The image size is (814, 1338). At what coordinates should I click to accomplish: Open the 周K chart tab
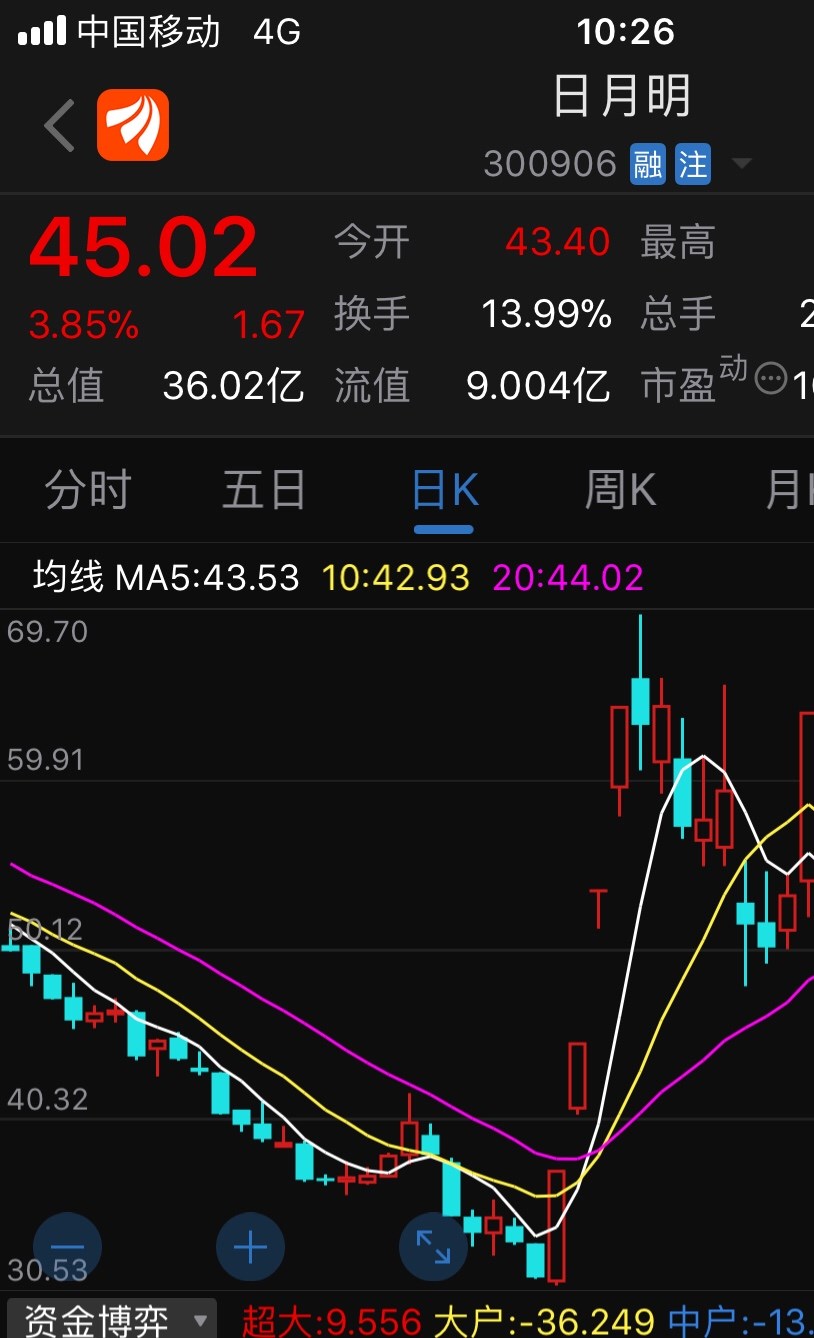(x=620, y=490)
